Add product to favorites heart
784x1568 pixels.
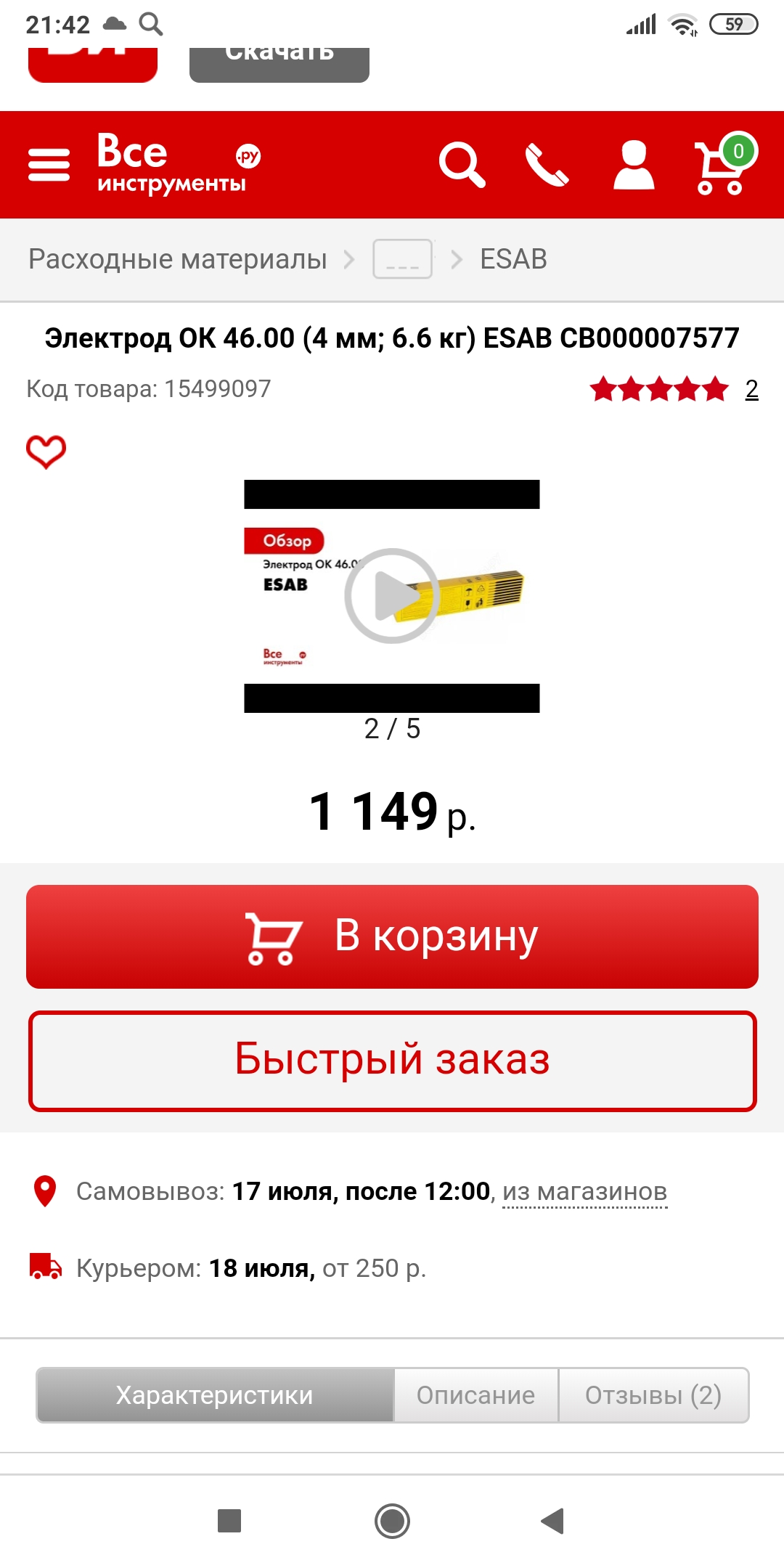(x=46, y=452)
